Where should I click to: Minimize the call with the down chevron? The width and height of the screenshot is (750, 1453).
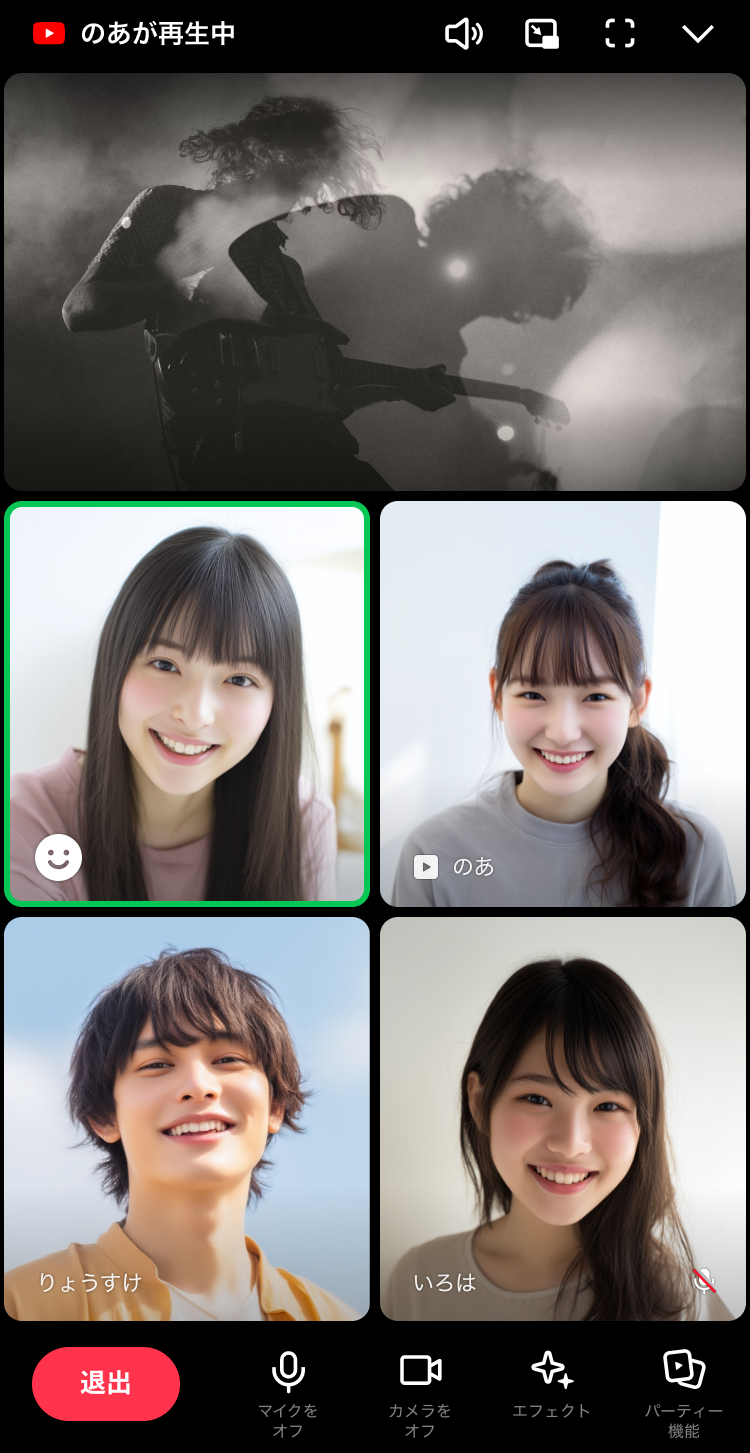coord(697,34)
